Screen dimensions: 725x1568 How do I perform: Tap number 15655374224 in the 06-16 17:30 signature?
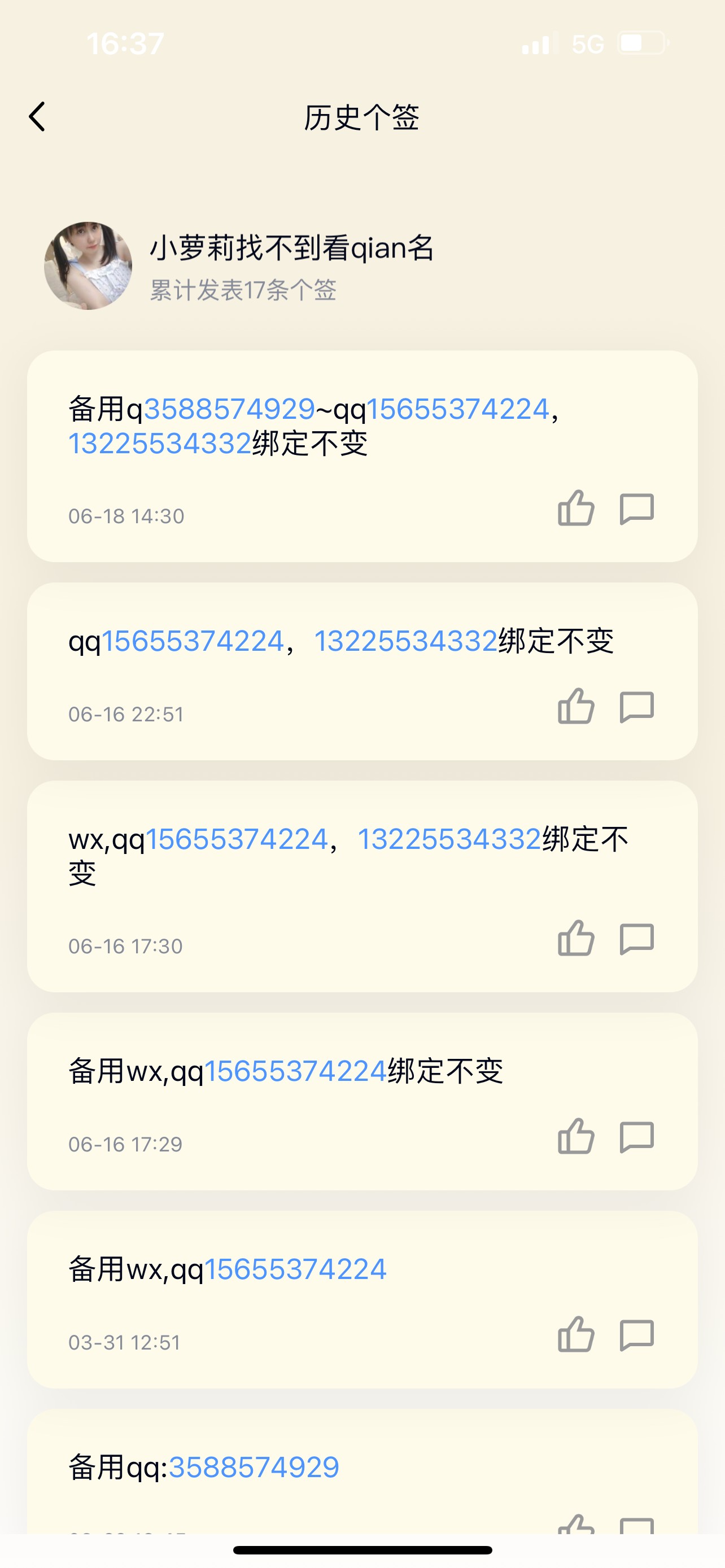click(237, 839)
